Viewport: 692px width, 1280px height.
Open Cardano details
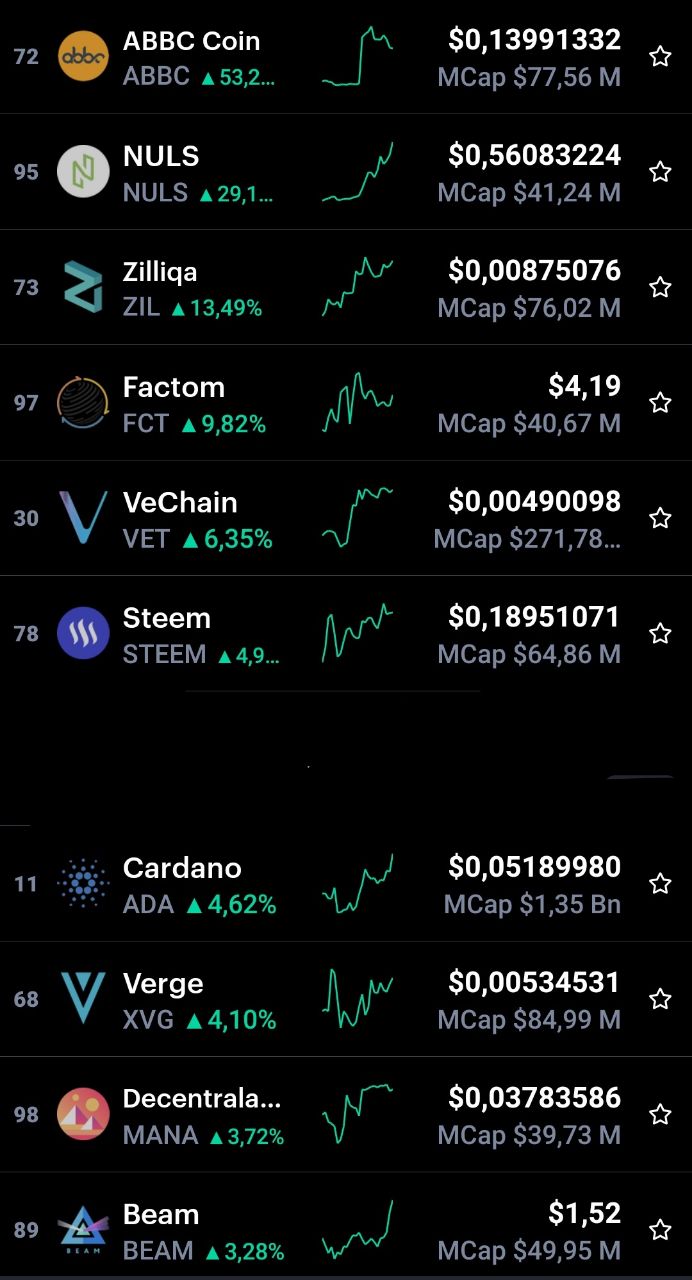[x=346, y=883]
